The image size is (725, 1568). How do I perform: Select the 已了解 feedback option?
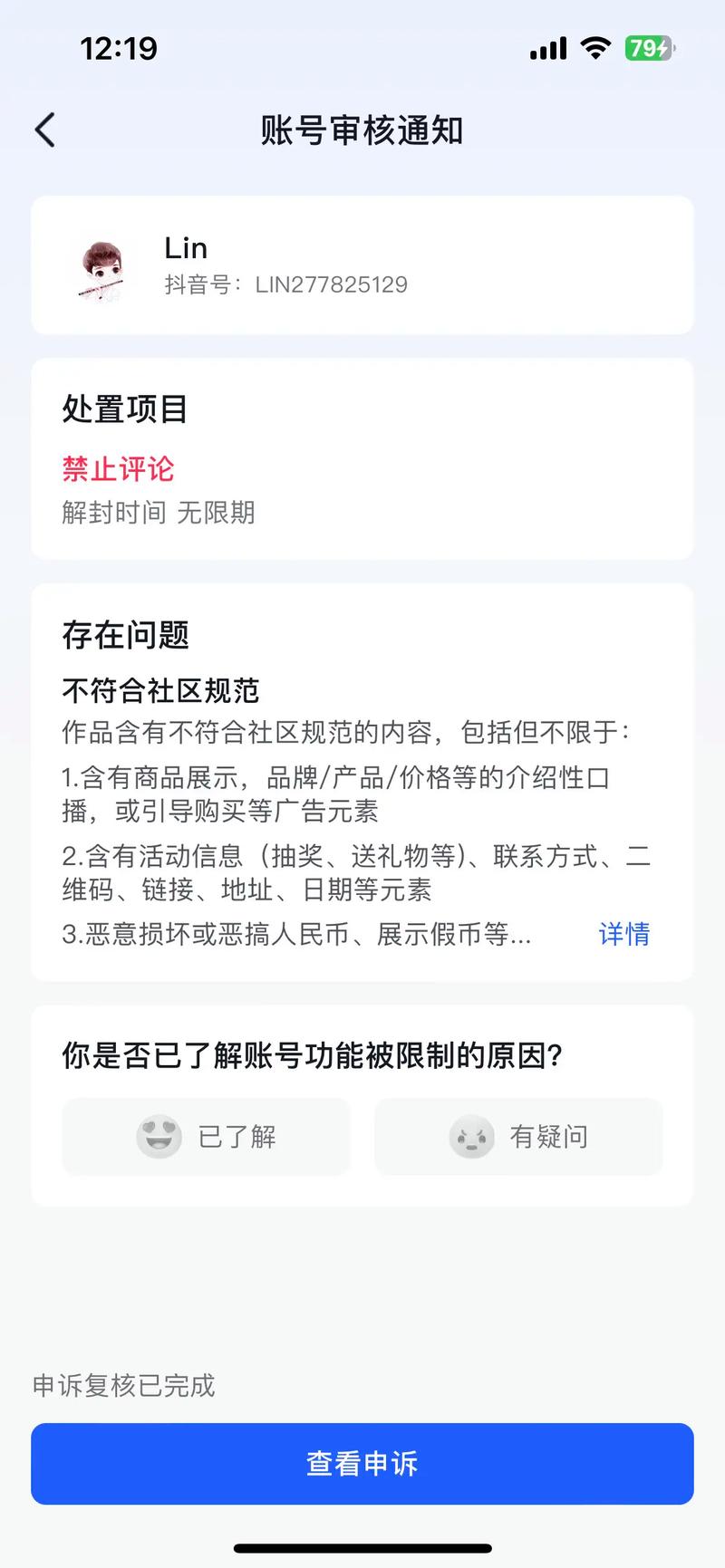point(206,1136)
